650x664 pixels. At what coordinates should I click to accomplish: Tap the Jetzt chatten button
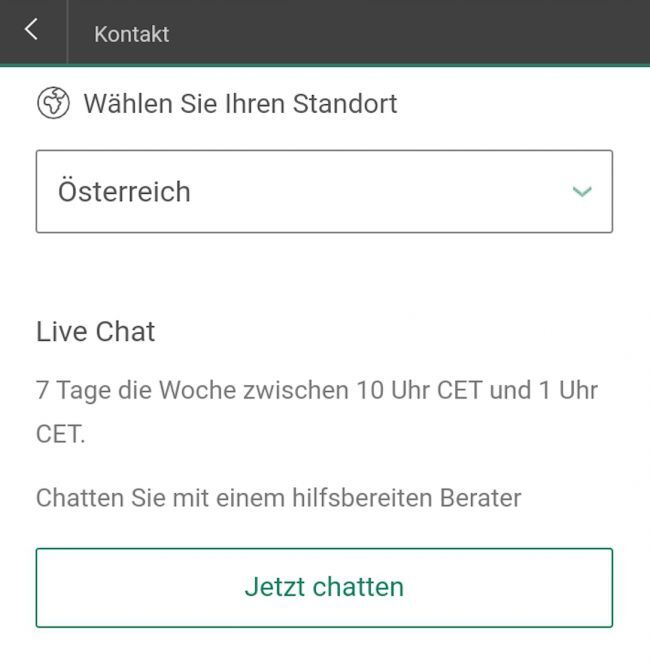(324, 587)
